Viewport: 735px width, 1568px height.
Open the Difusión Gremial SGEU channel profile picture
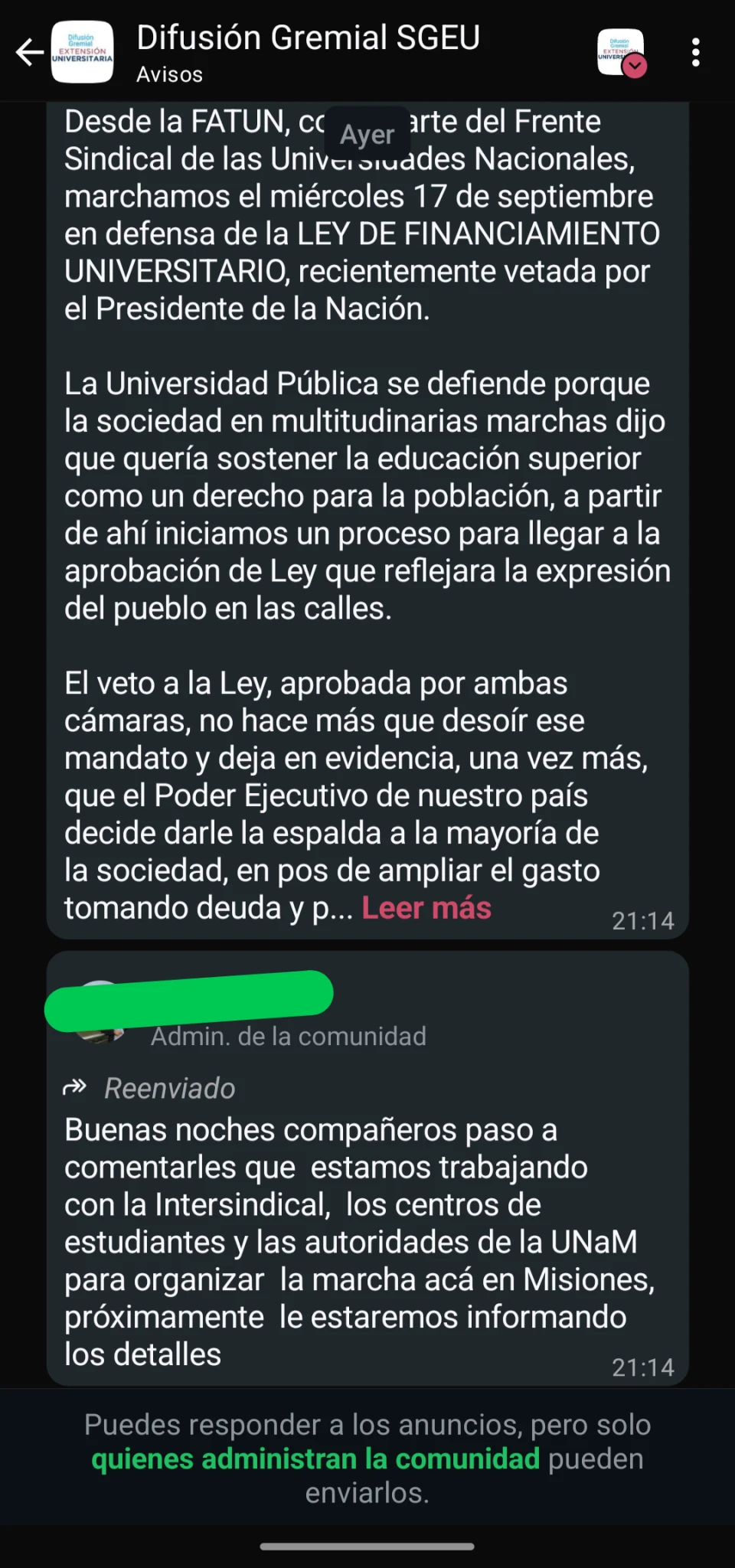[x=83, y=51]
